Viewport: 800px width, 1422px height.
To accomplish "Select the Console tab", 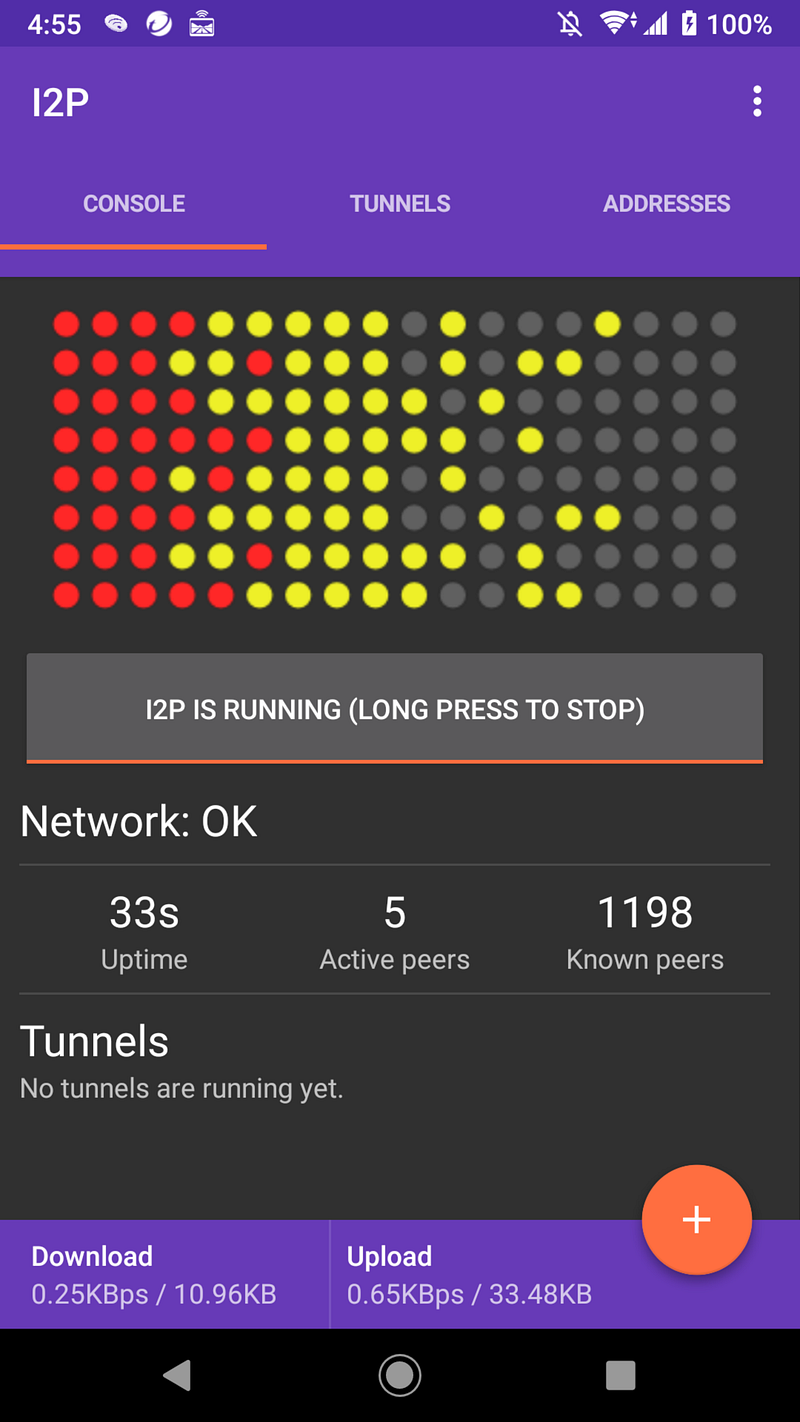I will click(134, 204).
